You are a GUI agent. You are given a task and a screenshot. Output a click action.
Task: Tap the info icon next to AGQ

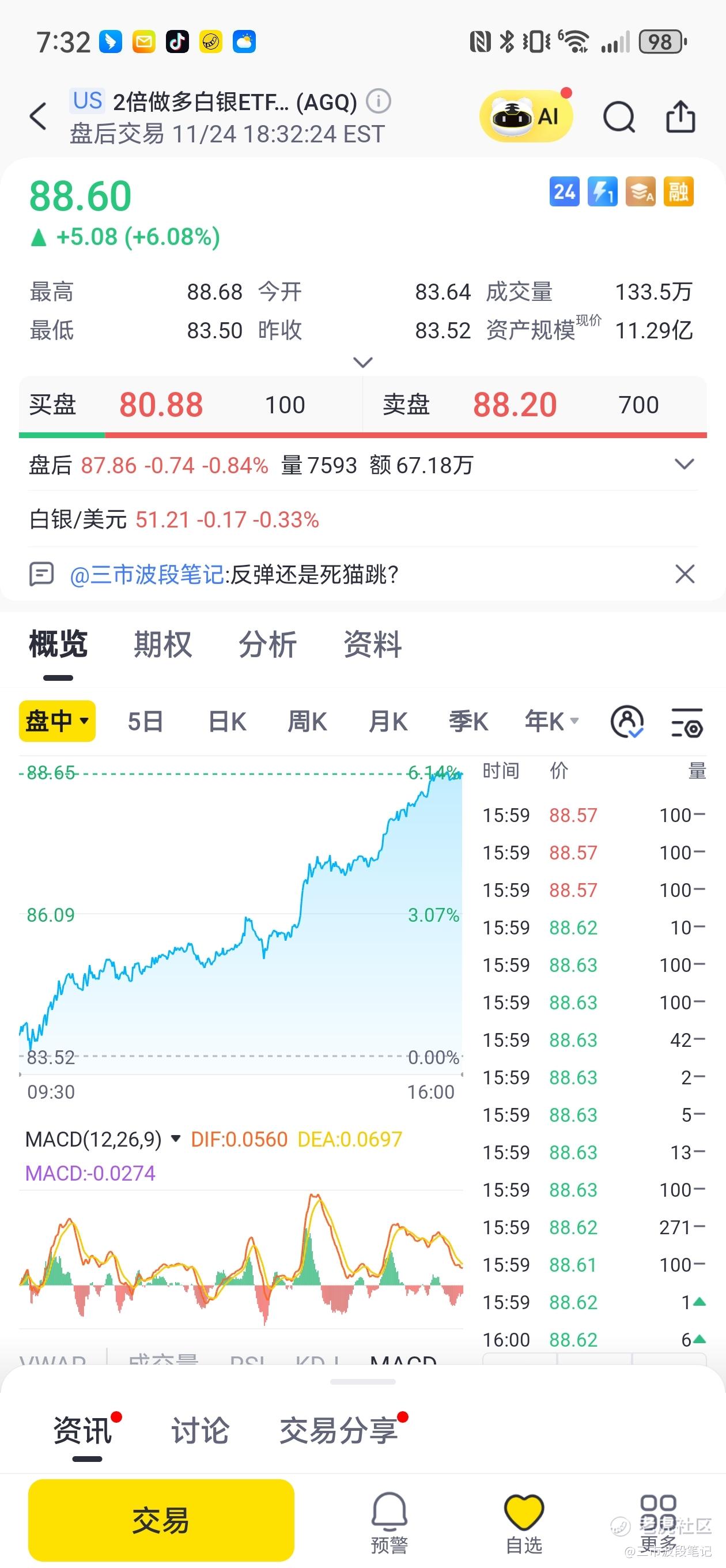379,101
